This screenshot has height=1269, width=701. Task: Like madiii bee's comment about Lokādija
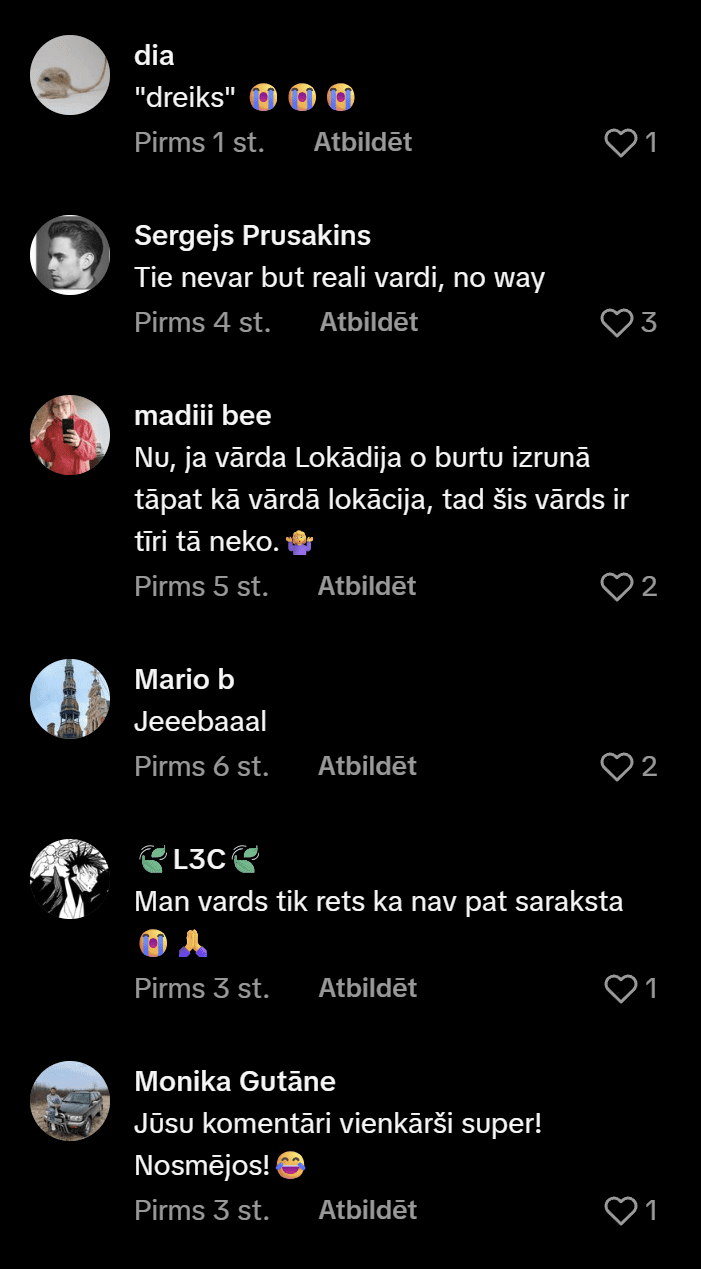click(x=617, y=587)
